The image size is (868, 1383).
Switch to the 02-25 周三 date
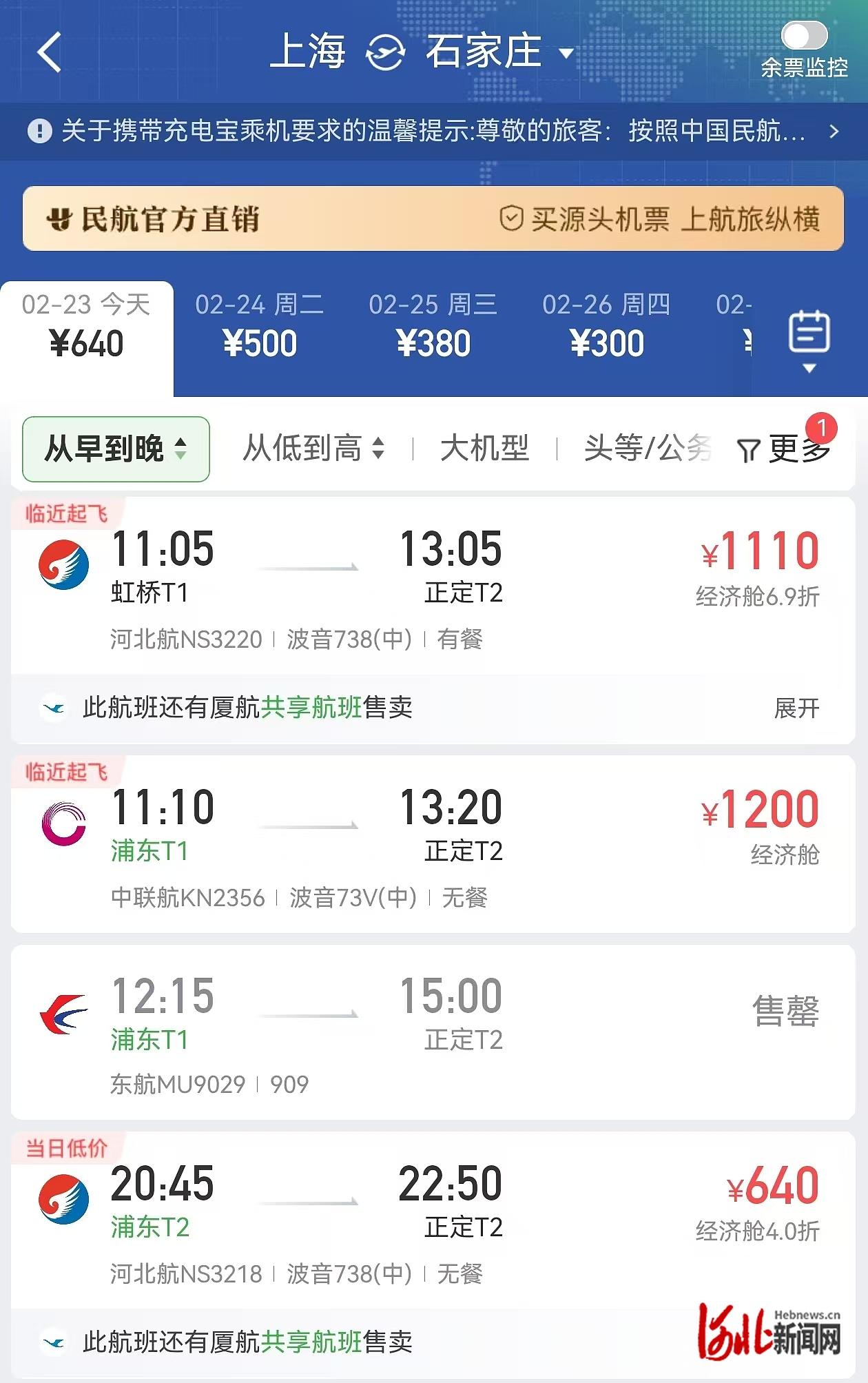click(433, 325)
